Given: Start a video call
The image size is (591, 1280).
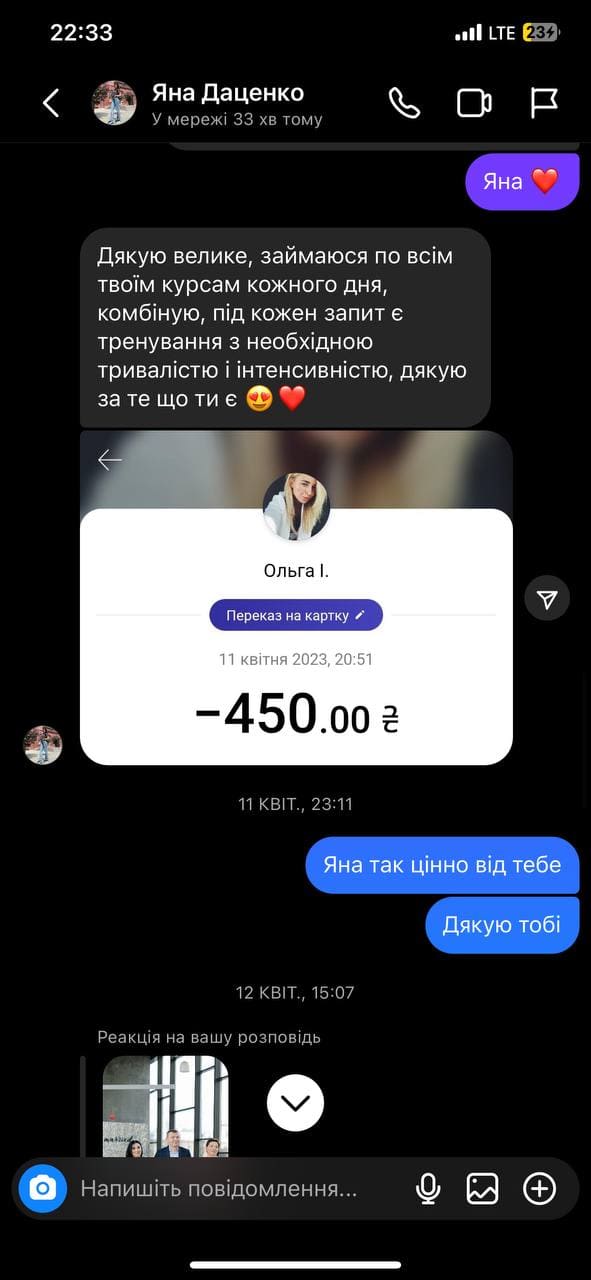Looking at the screenshot, I should tap(474, 103).
